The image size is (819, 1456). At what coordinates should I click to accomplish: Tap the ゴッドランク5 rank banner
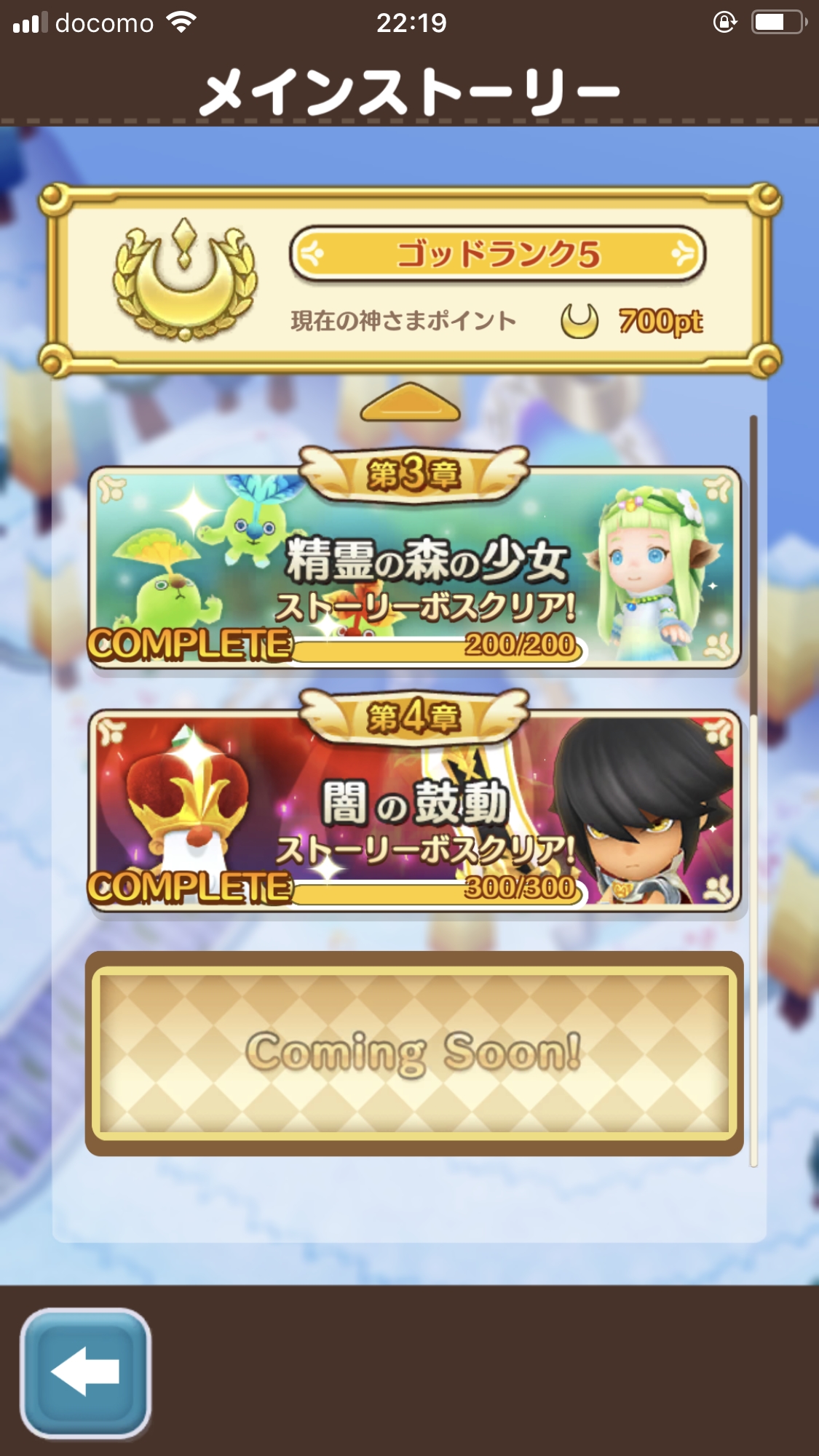click(x=498, y=255)
